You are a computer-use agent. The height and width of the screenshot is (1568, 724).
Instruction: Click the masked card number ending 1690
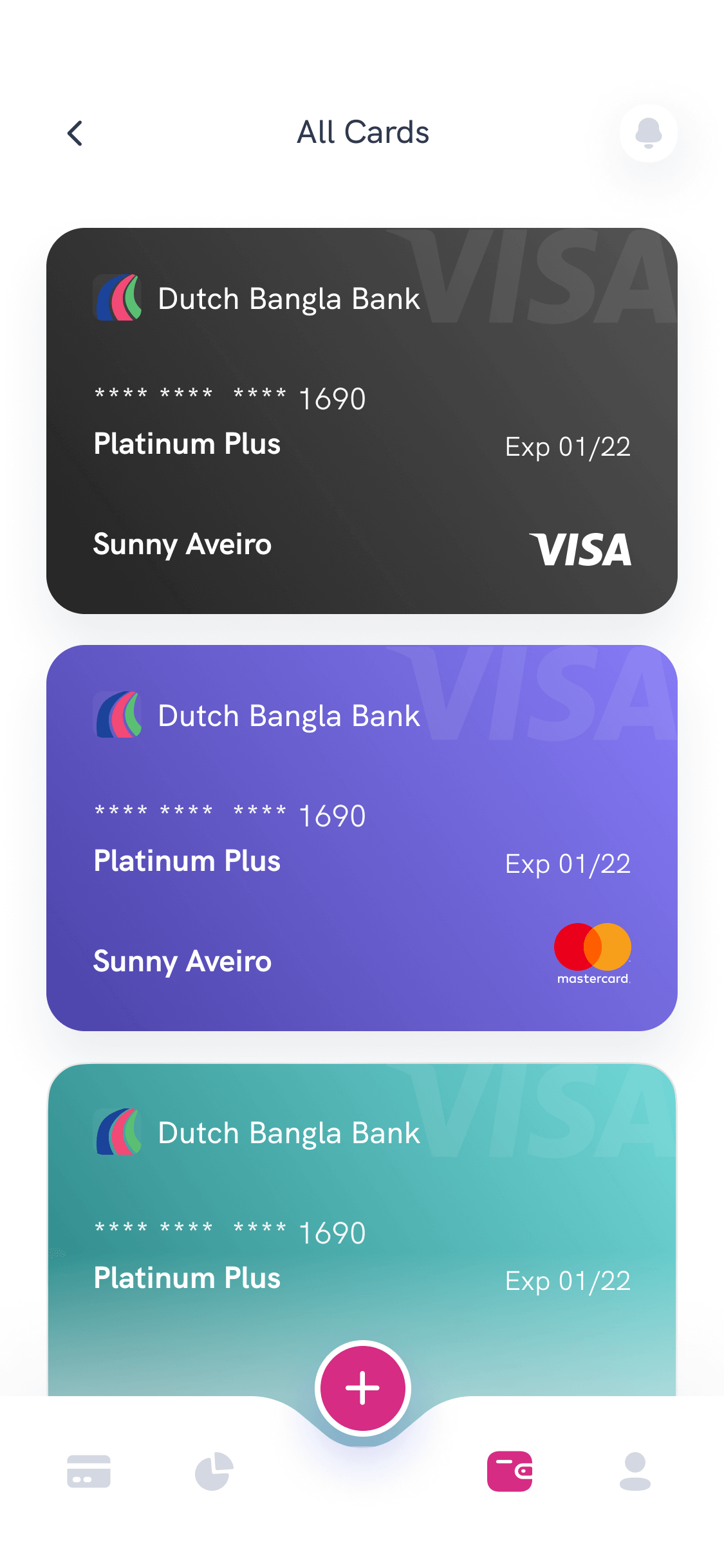point(230,397)
